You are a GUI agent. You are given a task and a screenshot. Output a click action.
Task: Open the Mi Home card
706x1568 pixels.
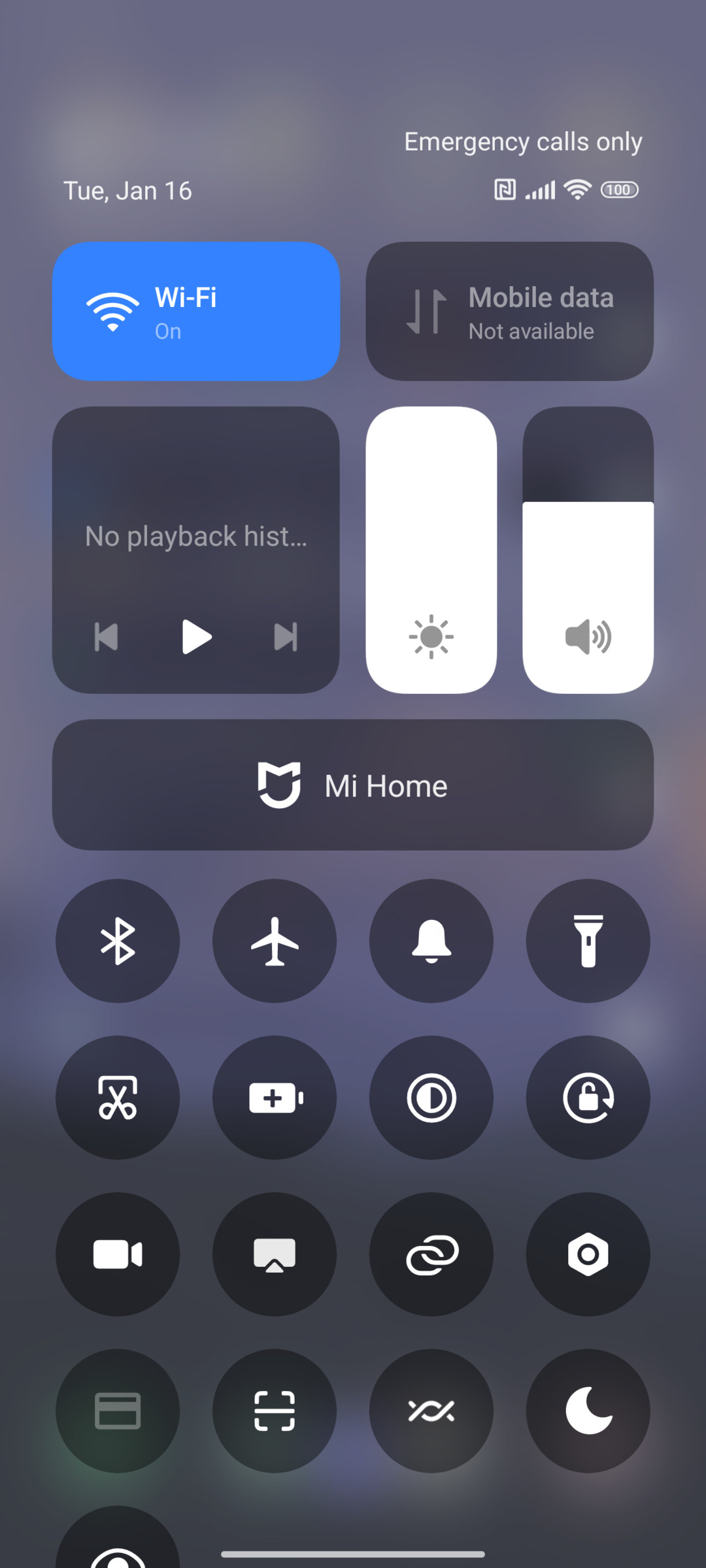(353, 785)
